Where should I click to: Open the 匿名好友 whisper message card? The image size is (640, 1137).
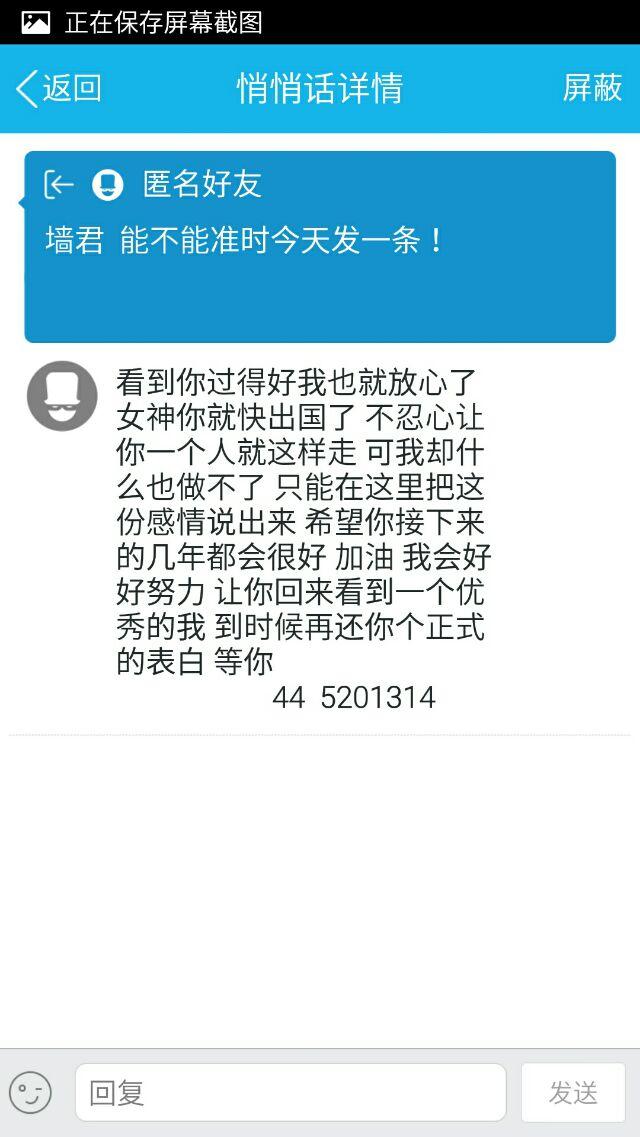click(320, 247)
